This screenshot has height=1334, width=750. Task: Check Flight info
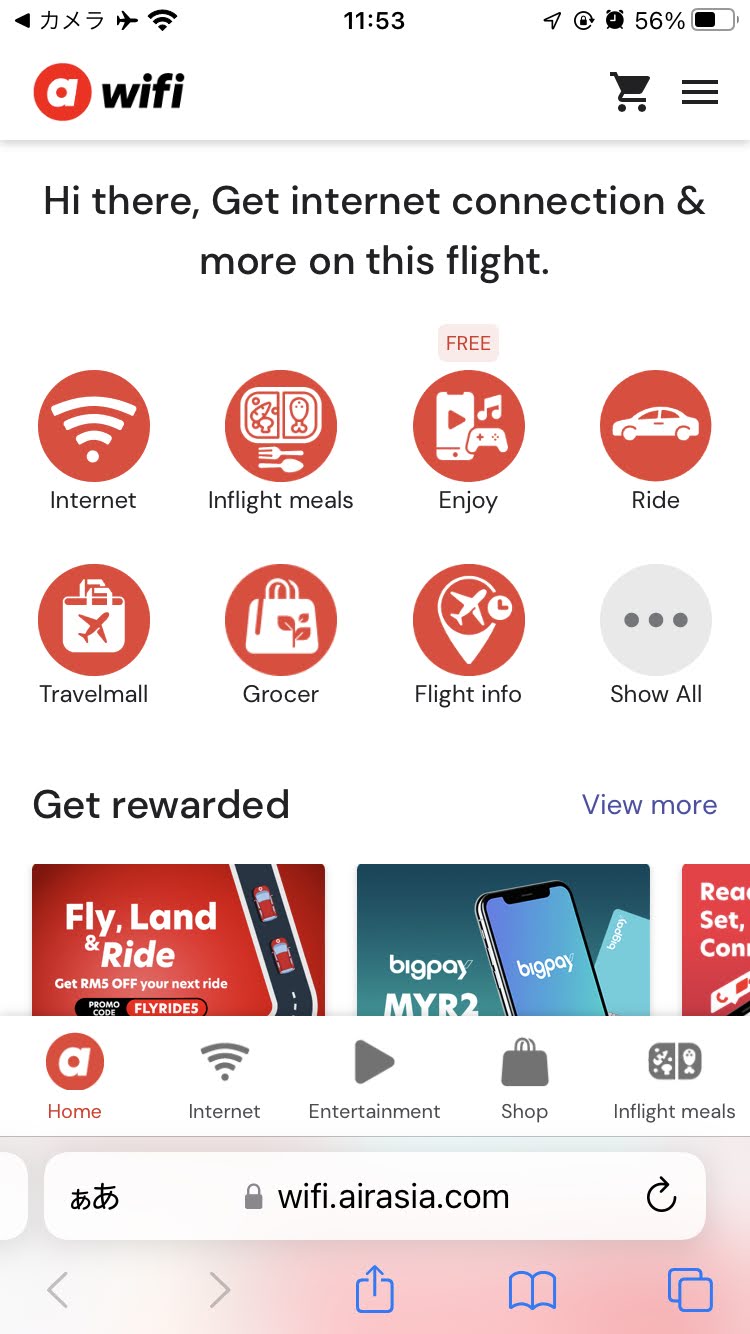coord(468,620)
